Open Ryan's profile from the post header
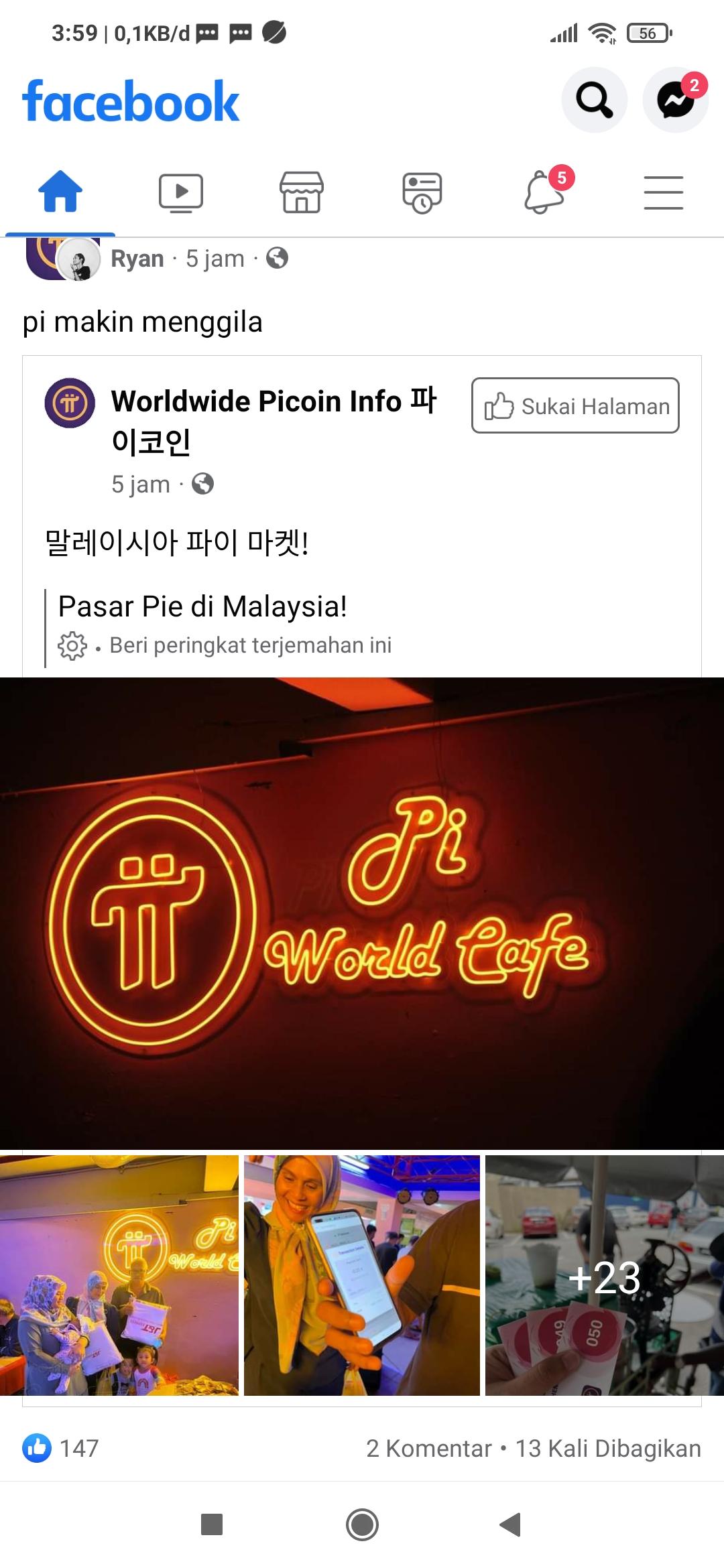The image size is (724, 1568). pyautogui.click(x=137, y=259)
